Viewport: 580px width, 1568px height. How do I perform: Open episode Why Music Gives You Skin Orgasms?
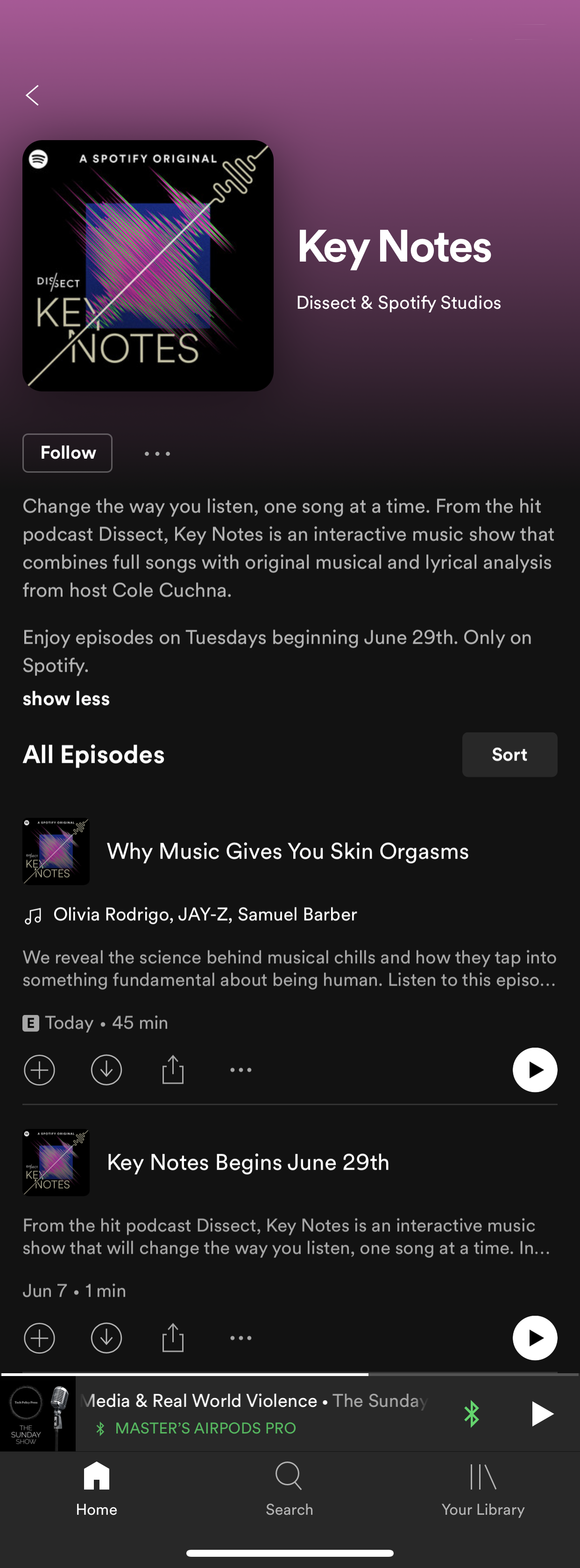pos(287,851)
